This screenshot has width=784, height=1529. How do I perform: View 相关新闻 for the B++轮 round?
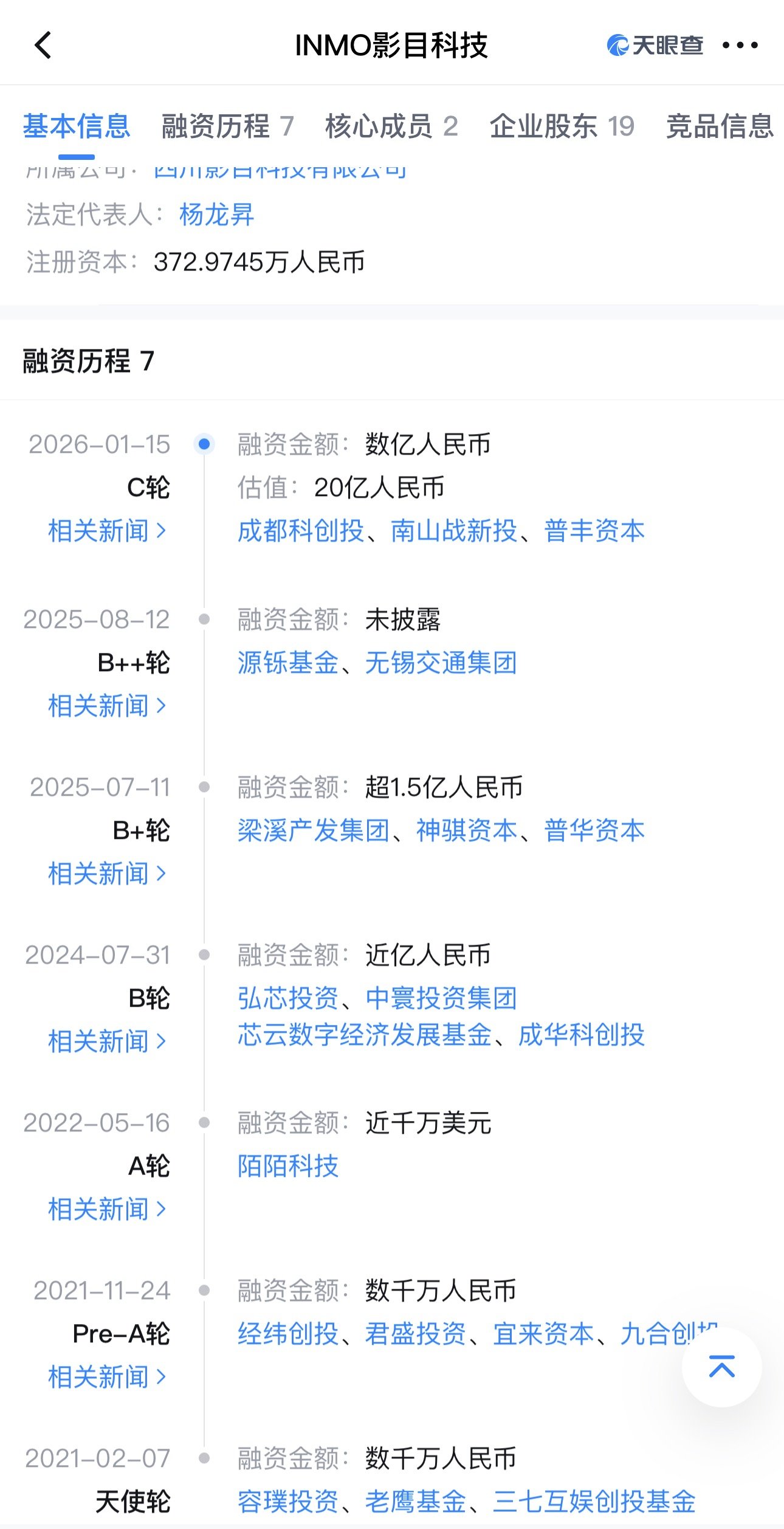point(107,706)
